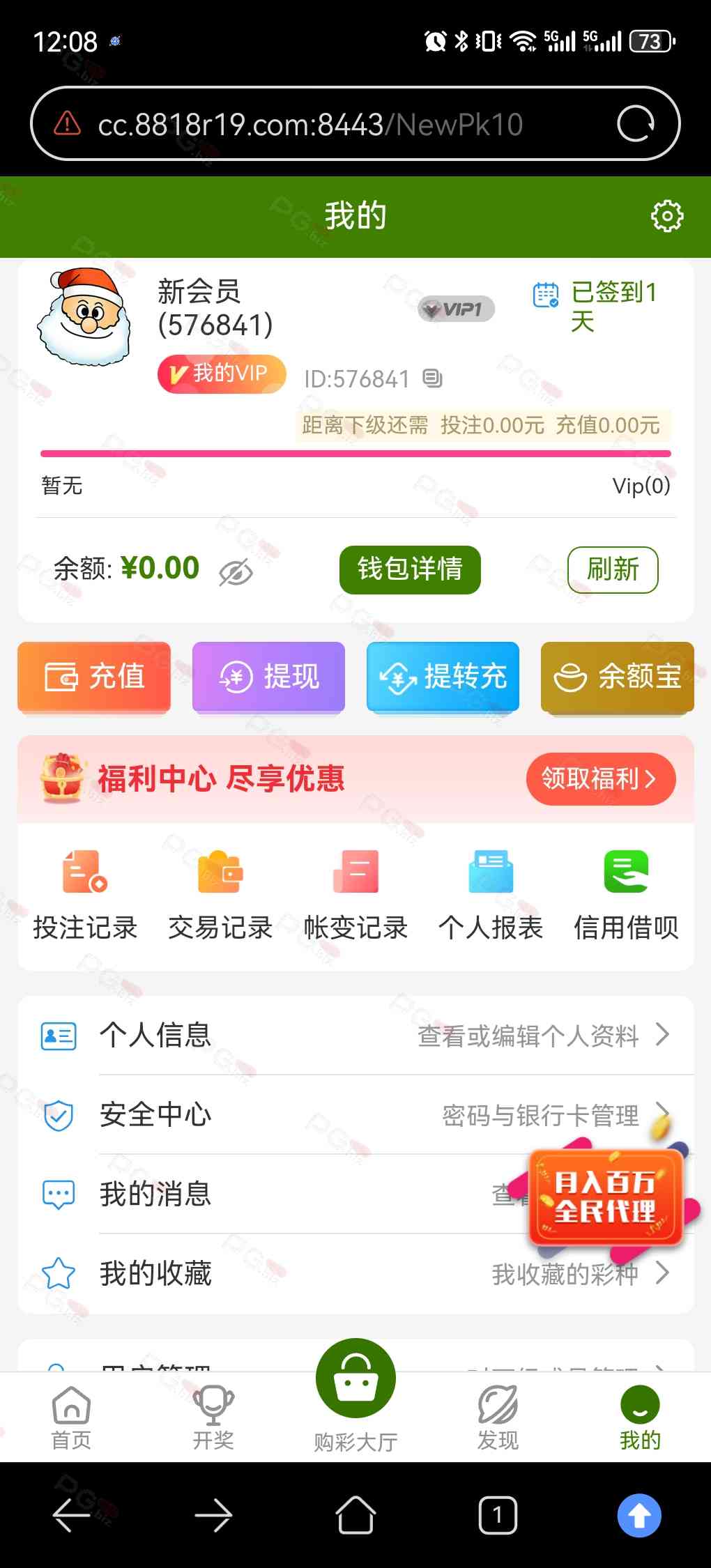Open the 我的VIP badge
Screen dimensions: 711x1568
[222, 374]
